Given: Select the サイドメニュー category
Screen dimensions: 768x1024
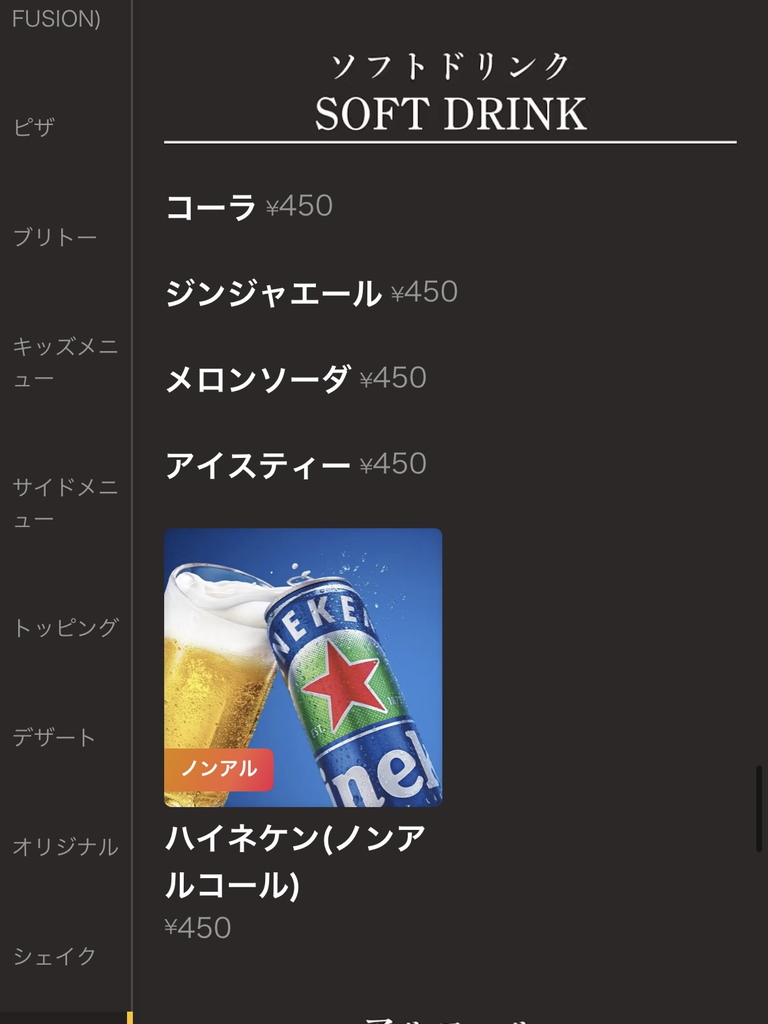Looking at the screenshot, I should [x=65, y=503].
